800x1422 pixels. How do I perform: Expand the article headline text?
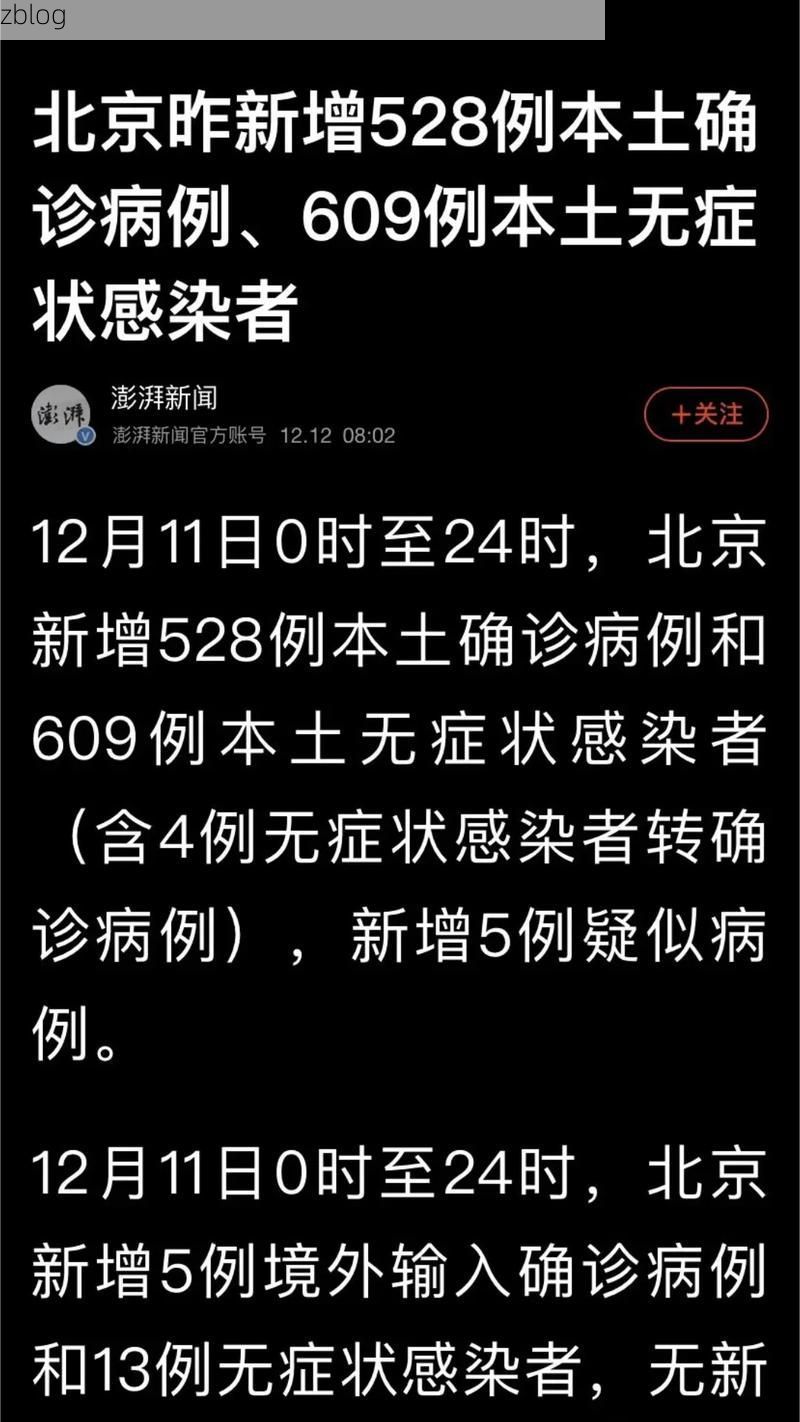(398, 213)
